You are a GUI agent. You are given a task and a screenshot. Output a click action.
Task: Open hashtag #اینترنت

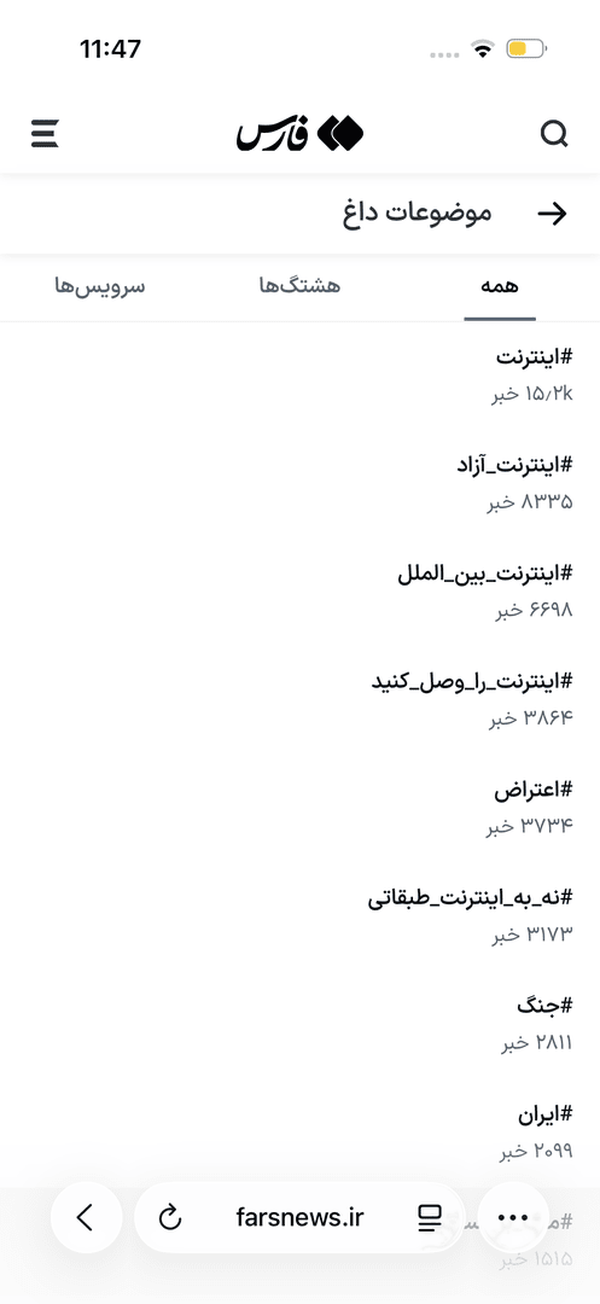coord(534,355)
